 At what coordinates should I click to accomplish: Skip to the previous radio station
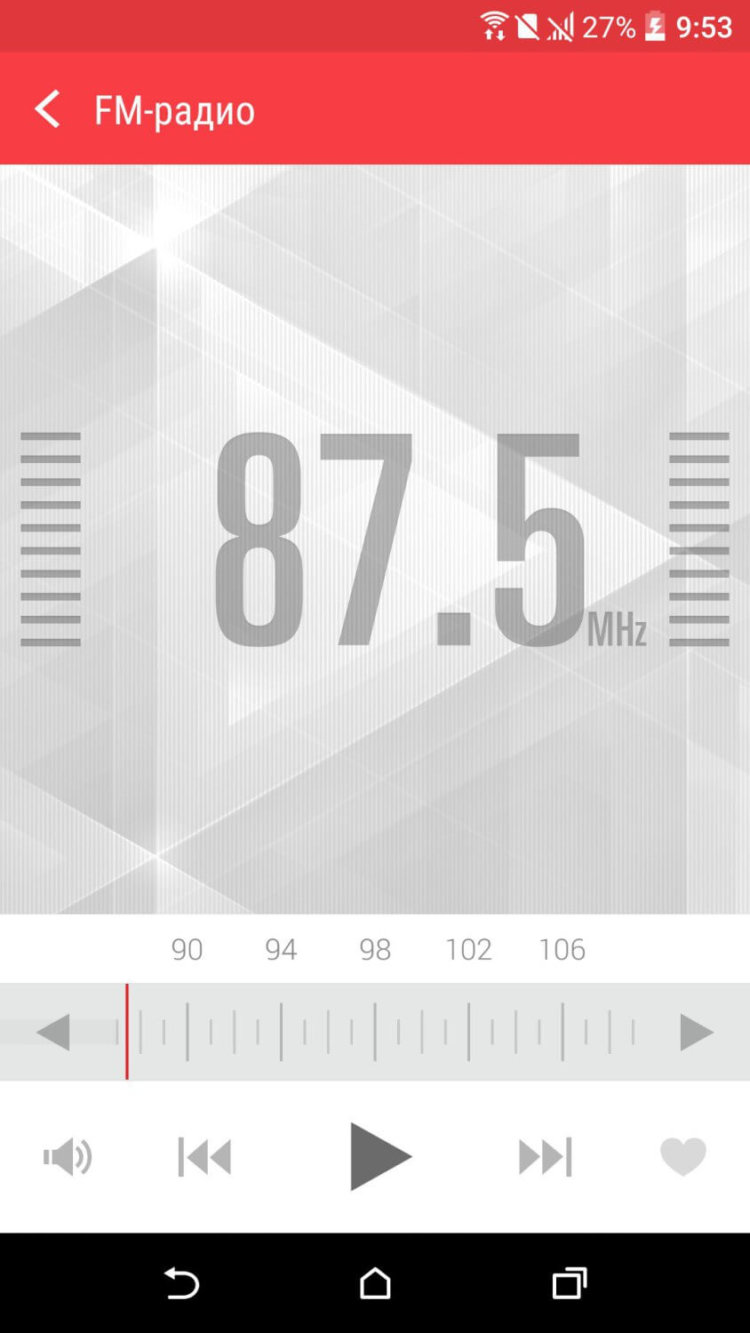point(205,1157)
